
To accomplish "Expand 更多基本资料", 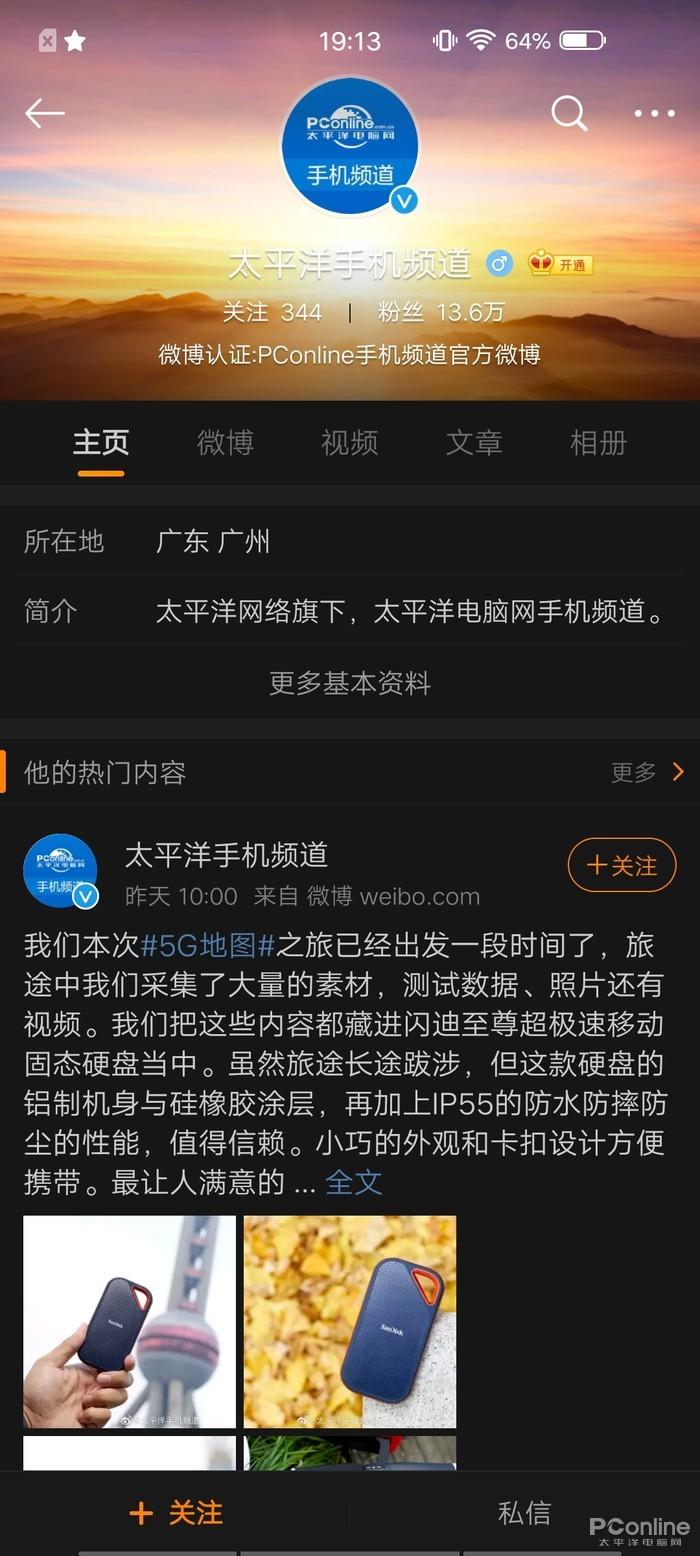I will tap(350, 683).
